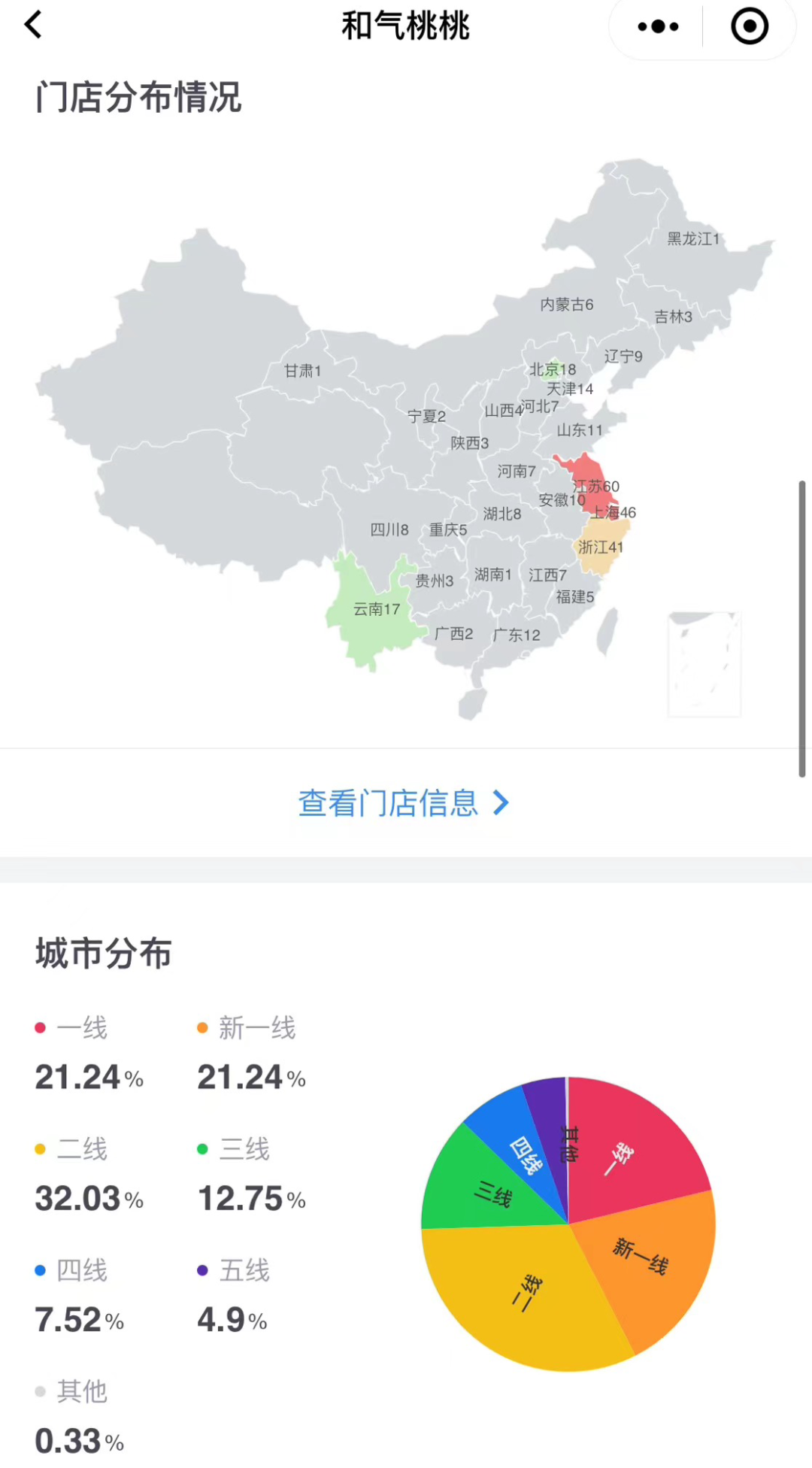Open the 查看门店信息 link
This screenshot has width=812, height=1468.
pos(404,803)
